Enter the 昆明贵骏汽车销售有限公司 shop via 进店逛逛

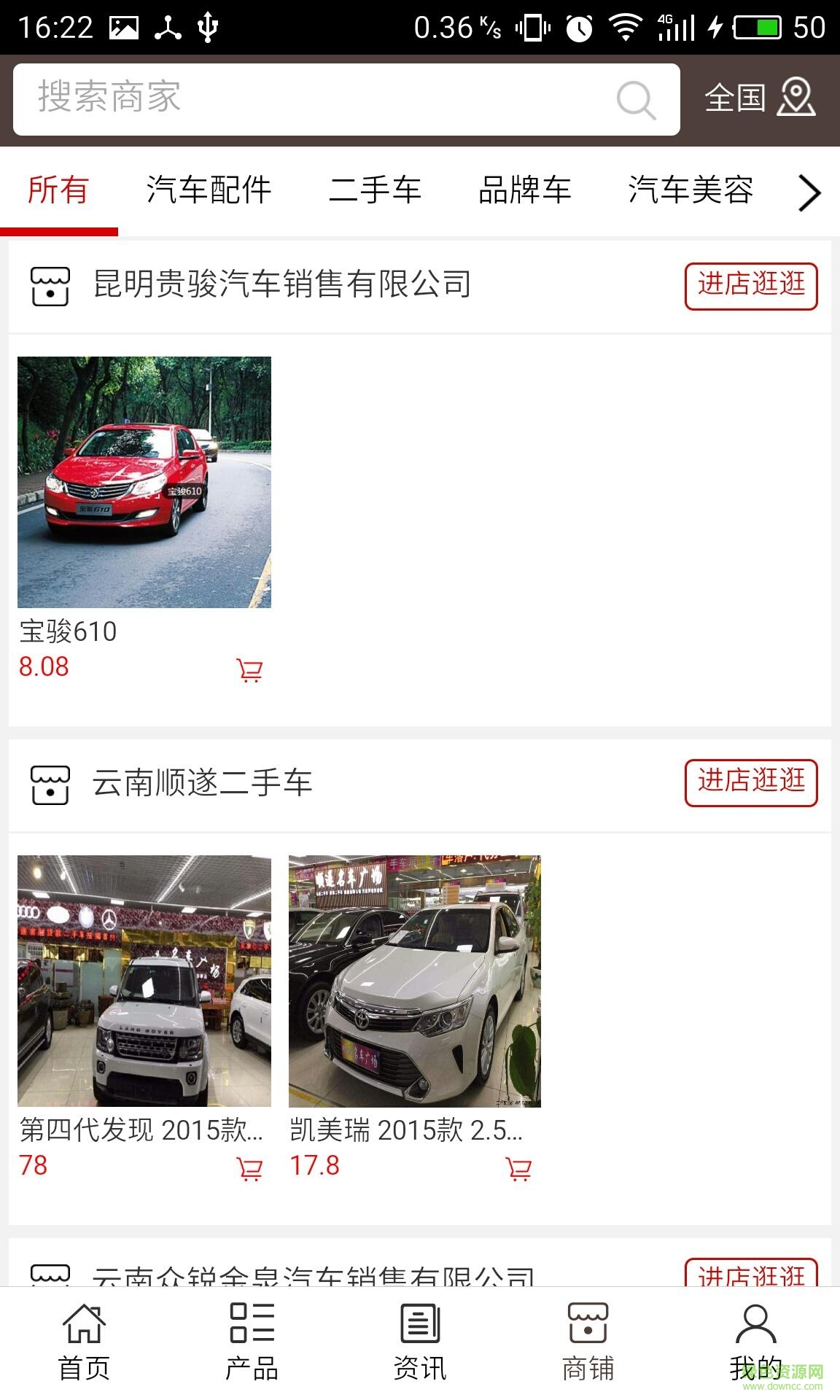[x=751, y=285]
